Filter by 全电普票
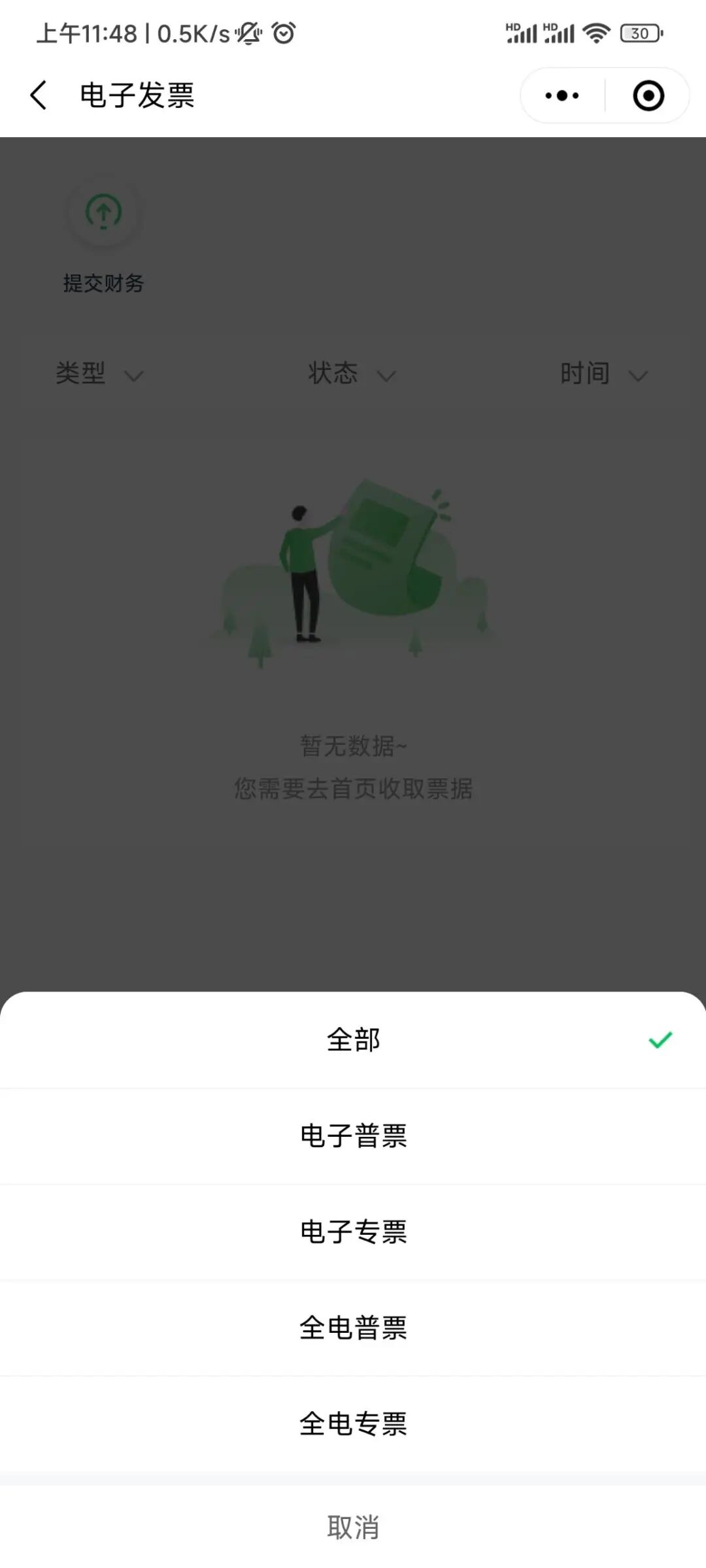Viewport: 706px width, 1568px height. 353,1328
